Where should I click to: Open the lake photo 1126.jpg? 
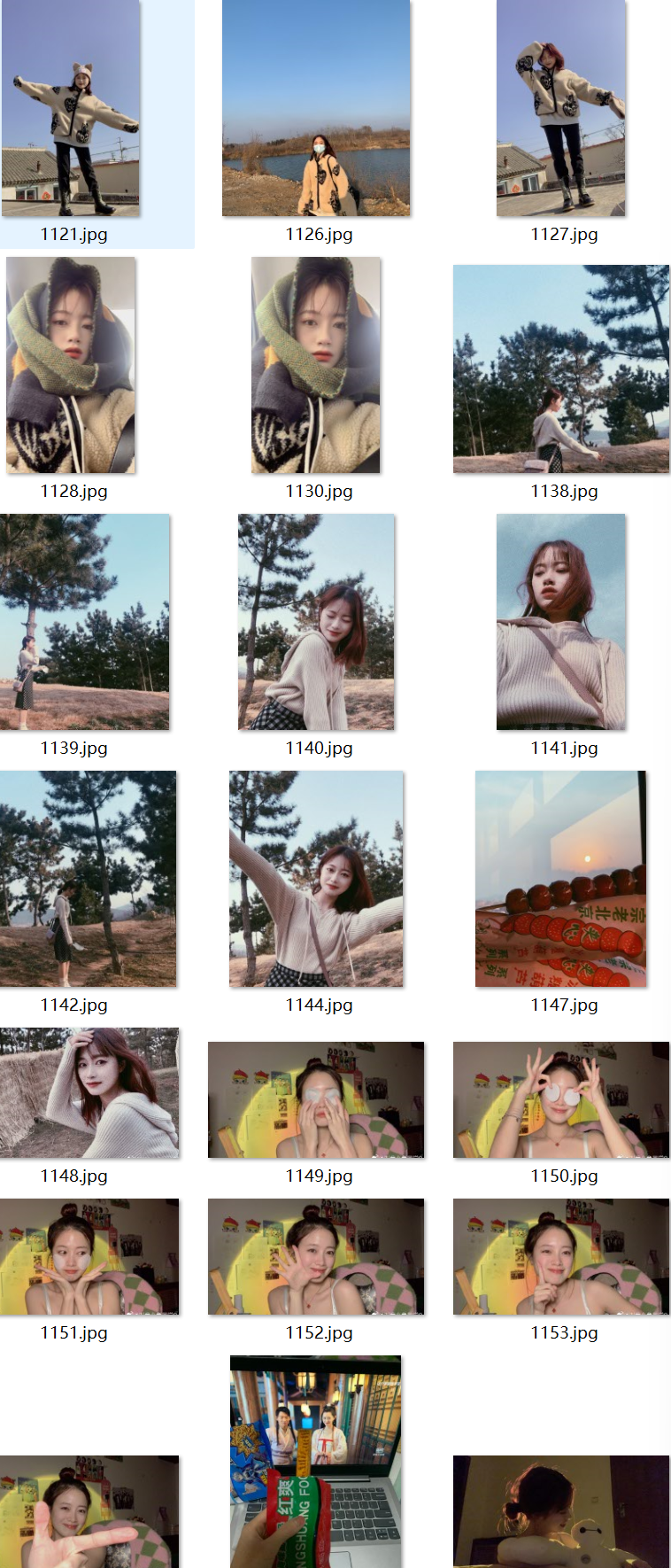pos(316,108)
